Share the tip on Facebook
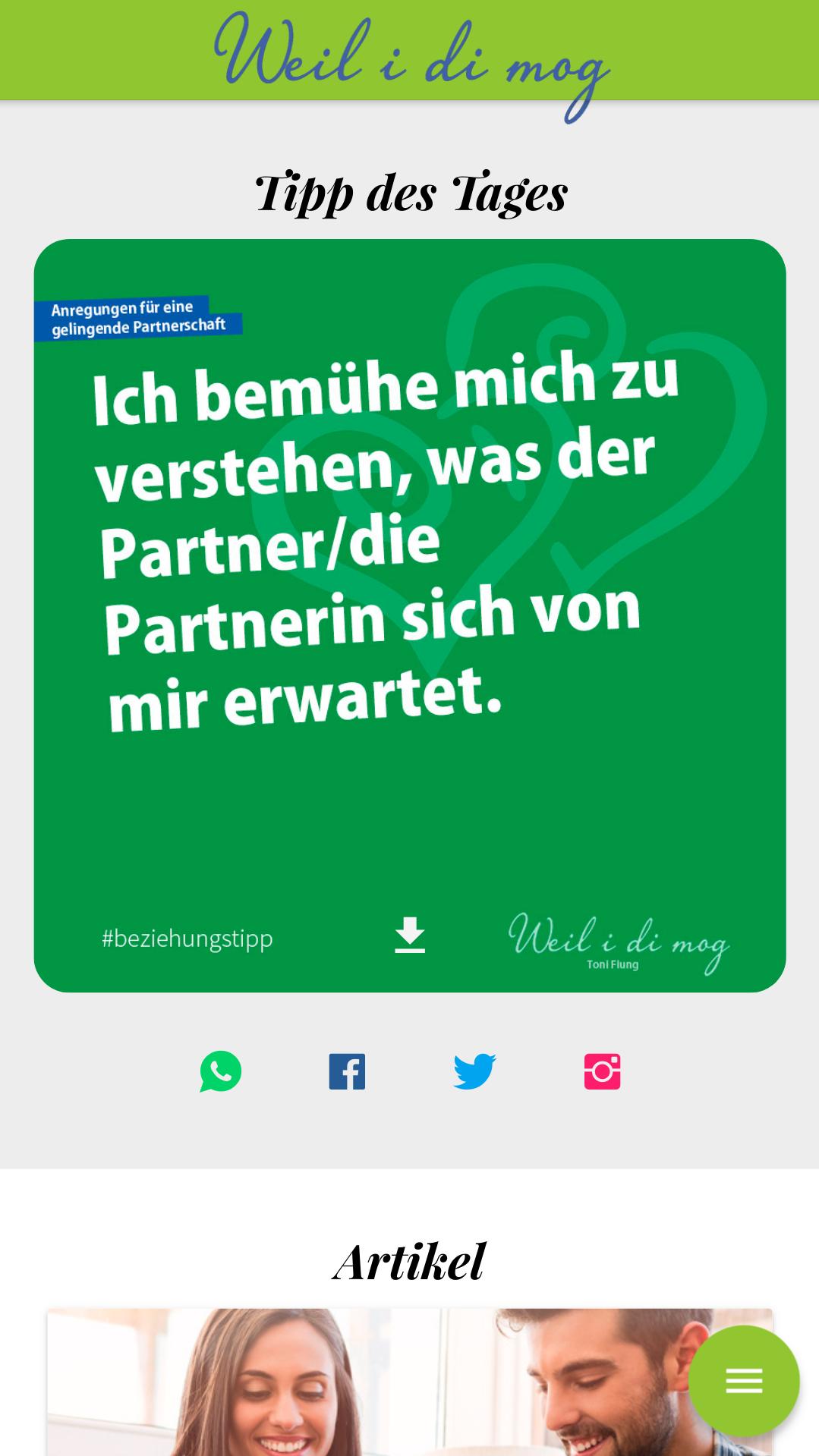The image size is (819, 1456). [x=347, y=1071]
